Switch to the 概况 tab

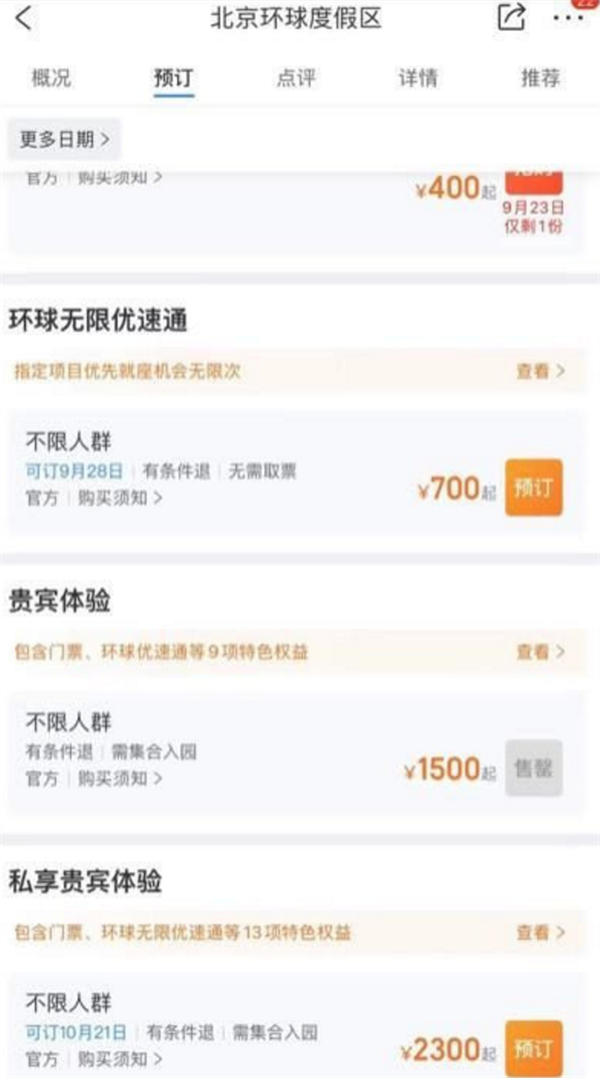[x=51, y=78]
